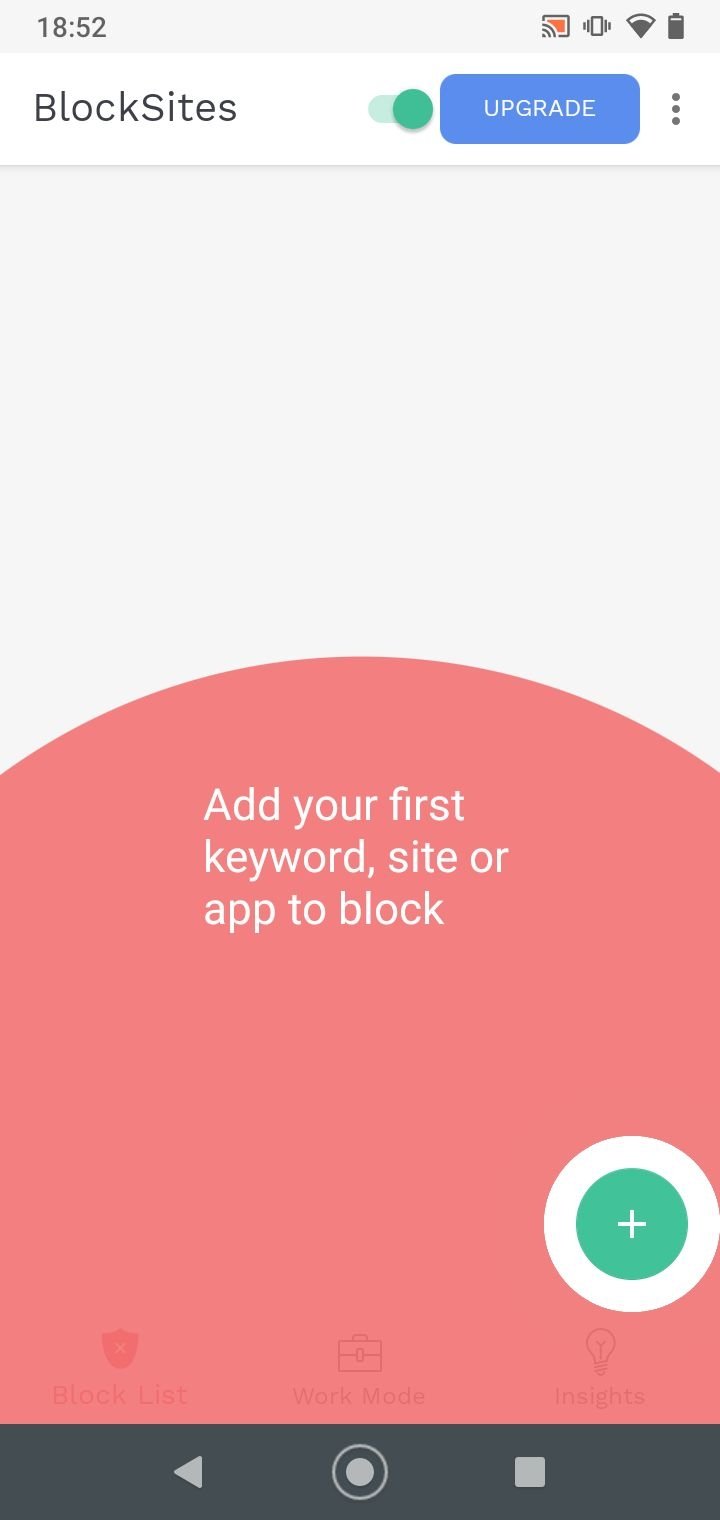The image size is (720, 1520).
Task: Open the three-dot overflow menu
Action: (676, 109)
